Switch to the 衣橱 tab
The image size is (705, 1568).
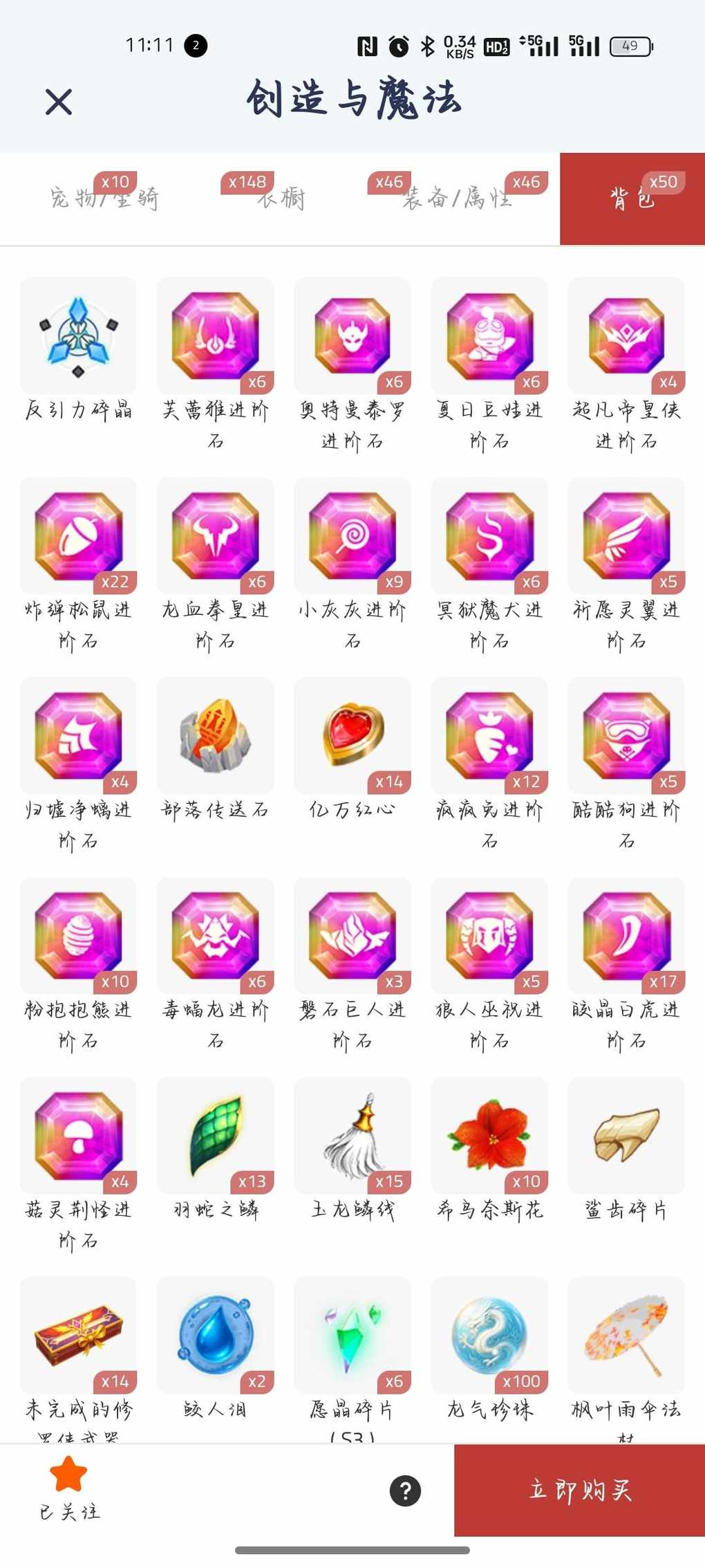click(281, 199)
